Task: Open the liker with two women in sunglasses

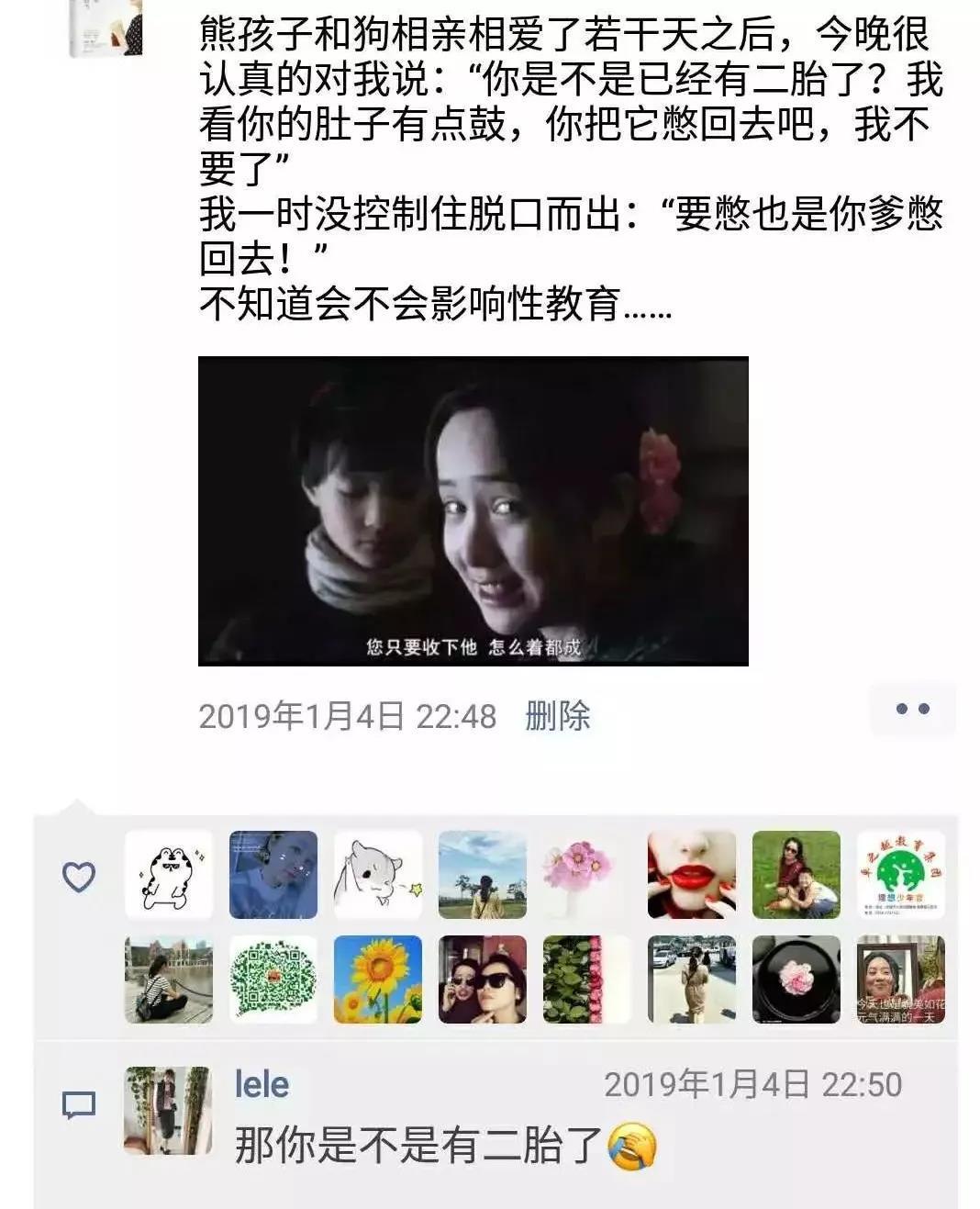Action: [x=483, y=980]
